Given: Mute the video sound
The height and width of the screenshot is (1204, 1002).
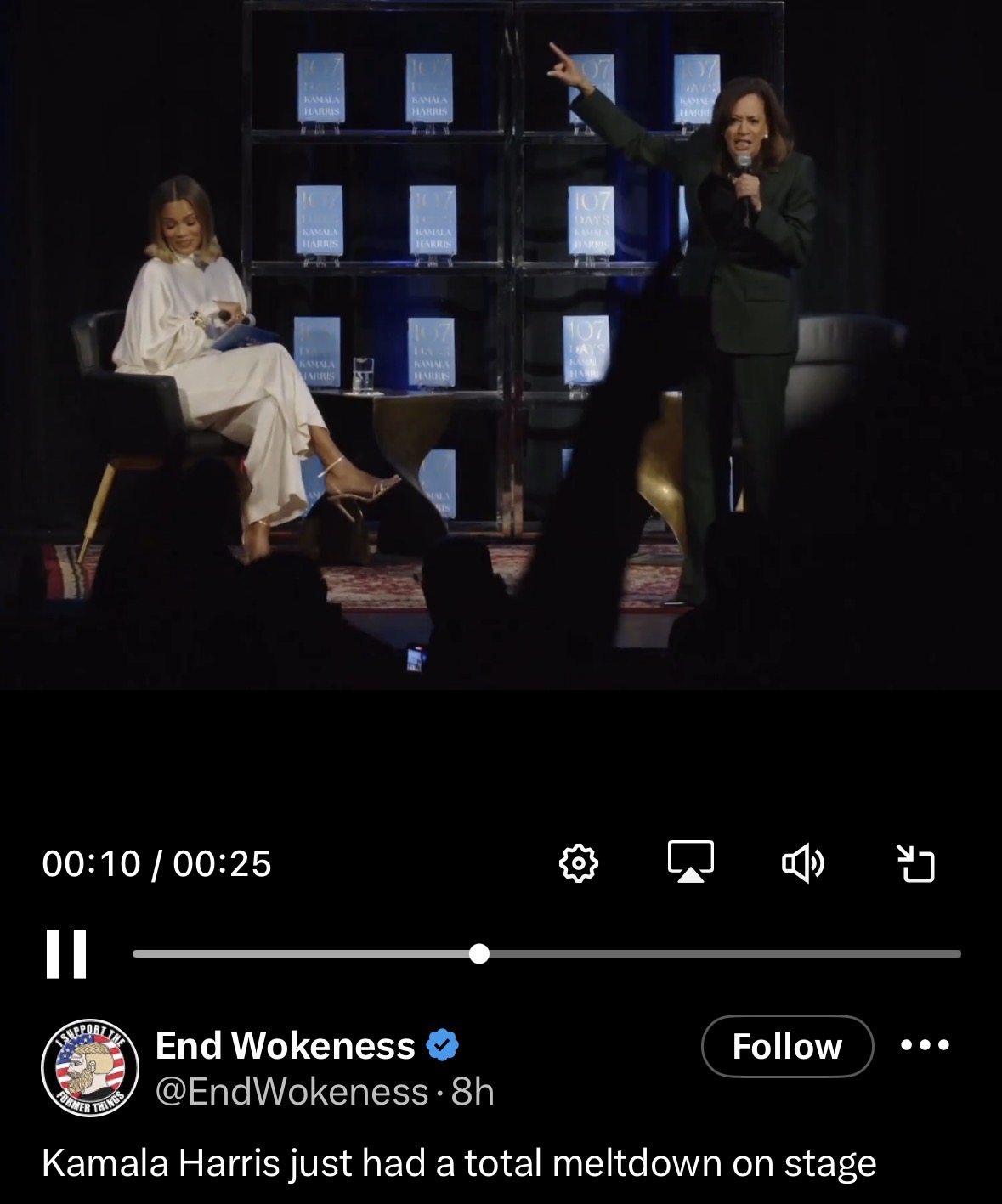Looking at the screenshot, I should coord(802,863).
